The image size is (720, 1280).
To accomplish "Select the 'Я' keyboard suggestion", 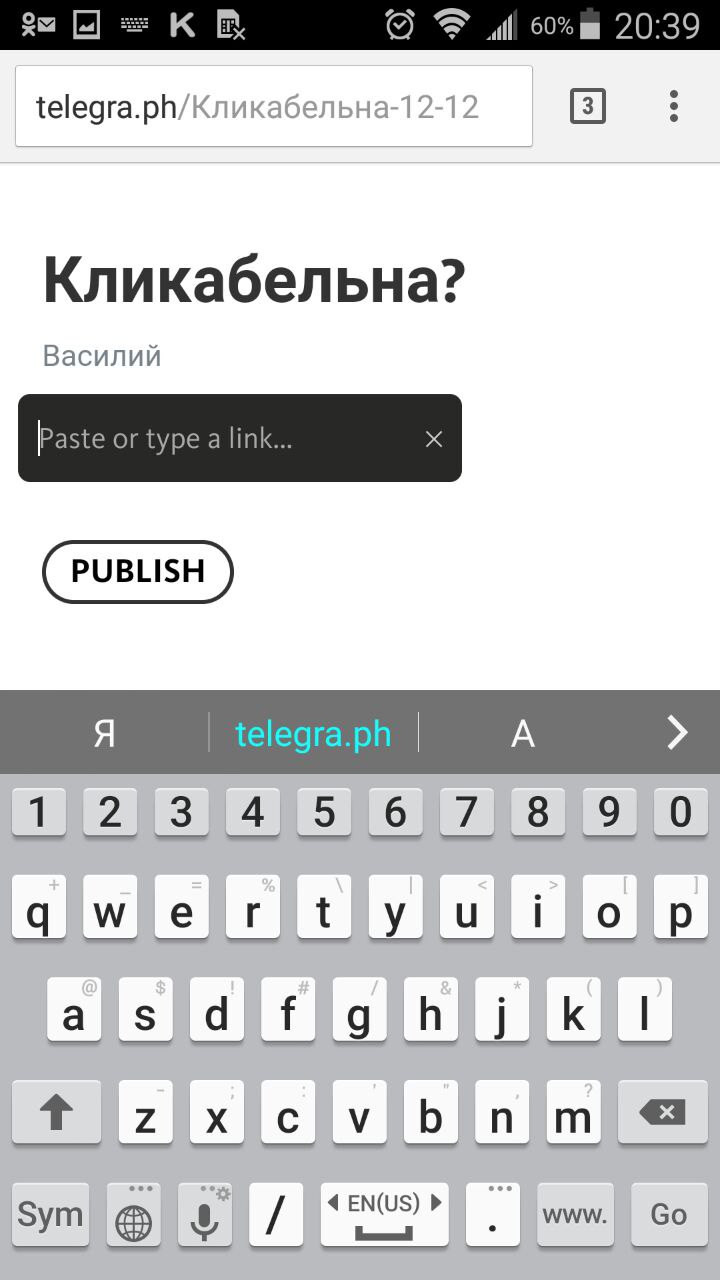I will [x=104, y=734].
